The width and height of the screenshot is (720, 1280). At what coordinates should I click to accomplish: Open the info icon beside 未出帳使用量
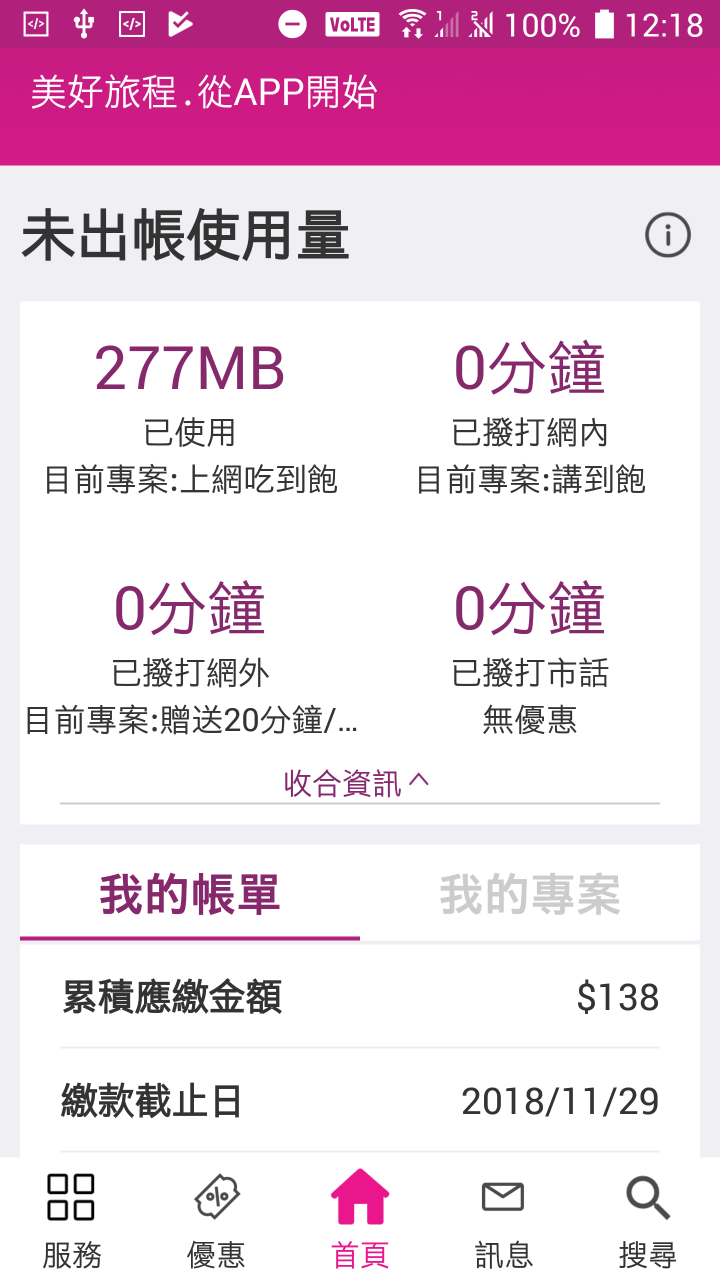point(667,236)
